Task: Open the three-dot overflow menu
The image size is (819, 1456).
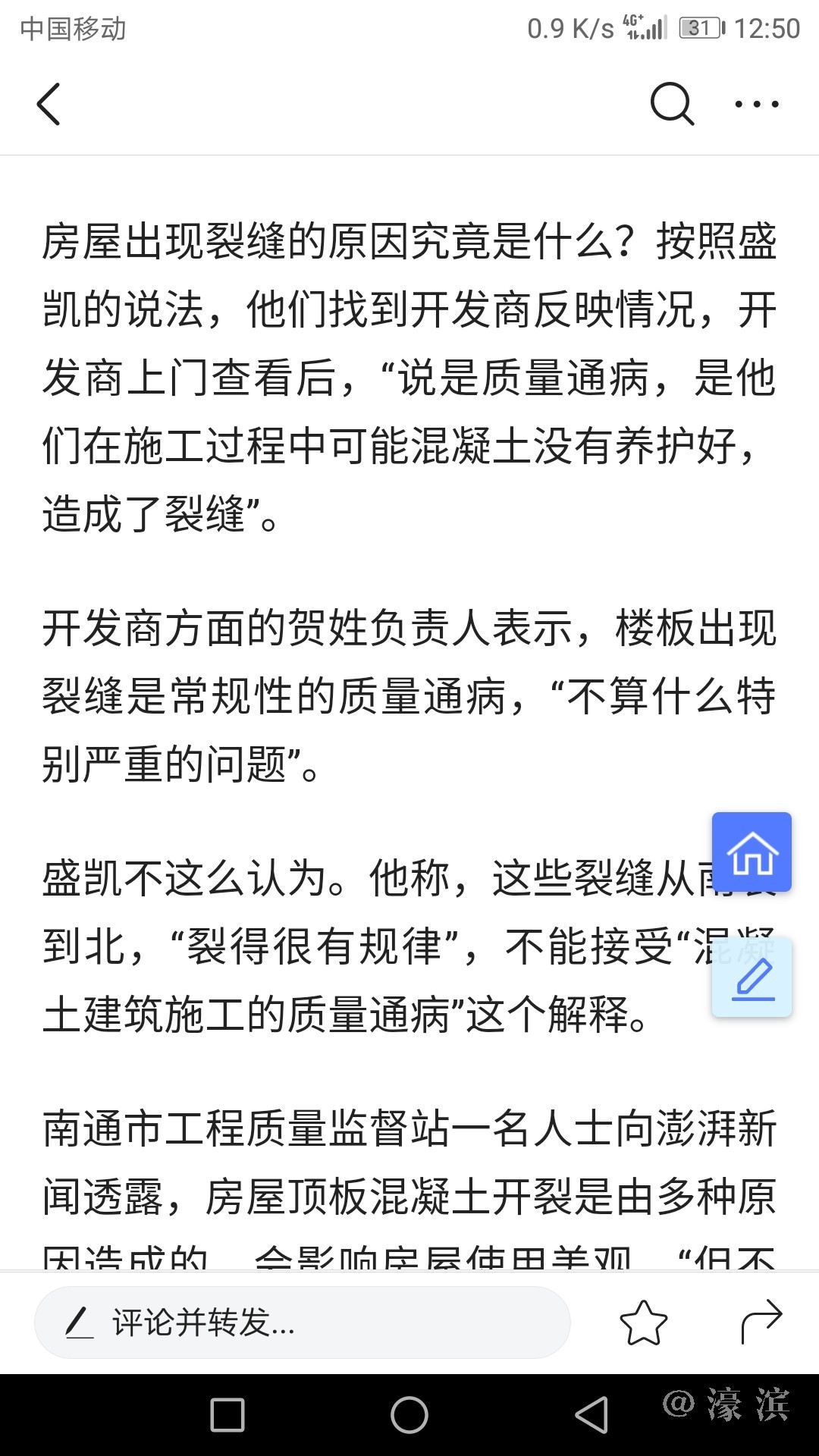Action: click(x=756, y=104)
